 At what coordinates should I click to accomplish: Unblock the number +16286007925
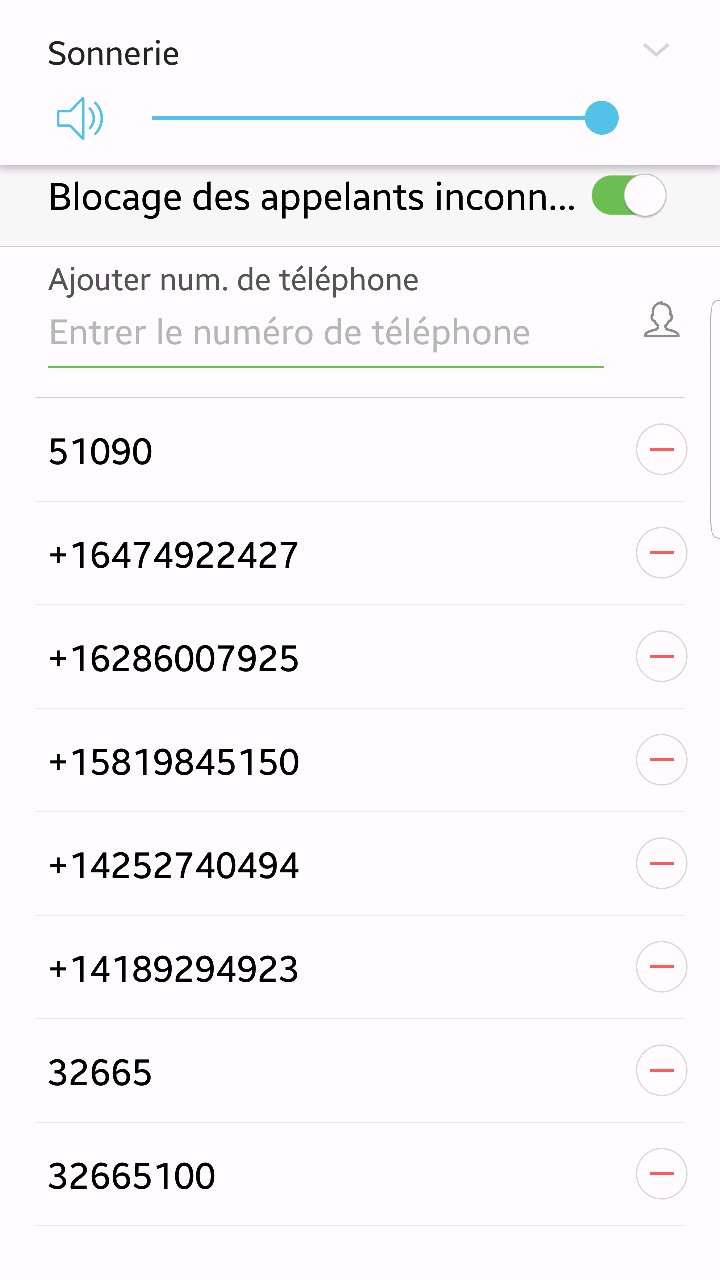[661, 657]
